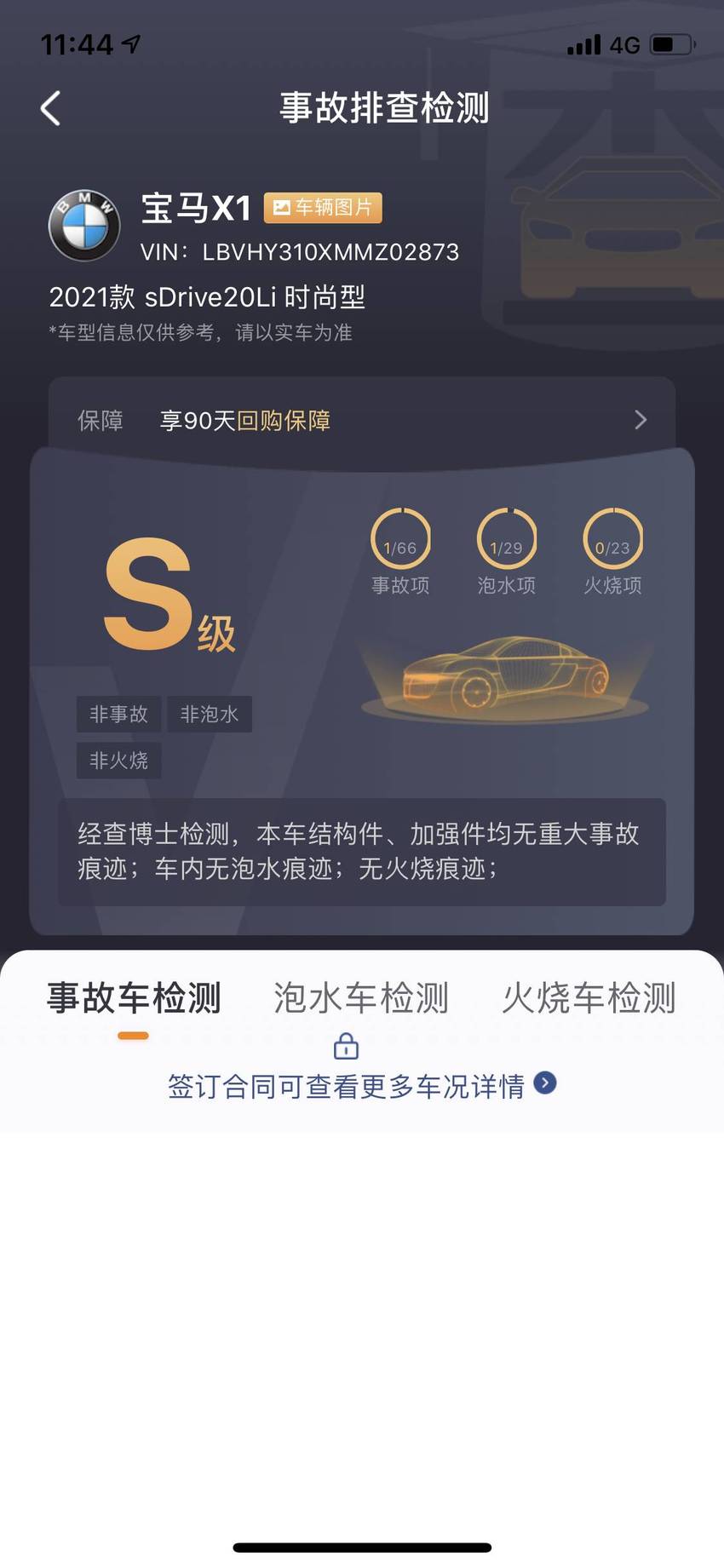The width and height of the screenshot is (724, 1568).
Task: Switch to the 火烧车检测 tab
Action: 589,997
